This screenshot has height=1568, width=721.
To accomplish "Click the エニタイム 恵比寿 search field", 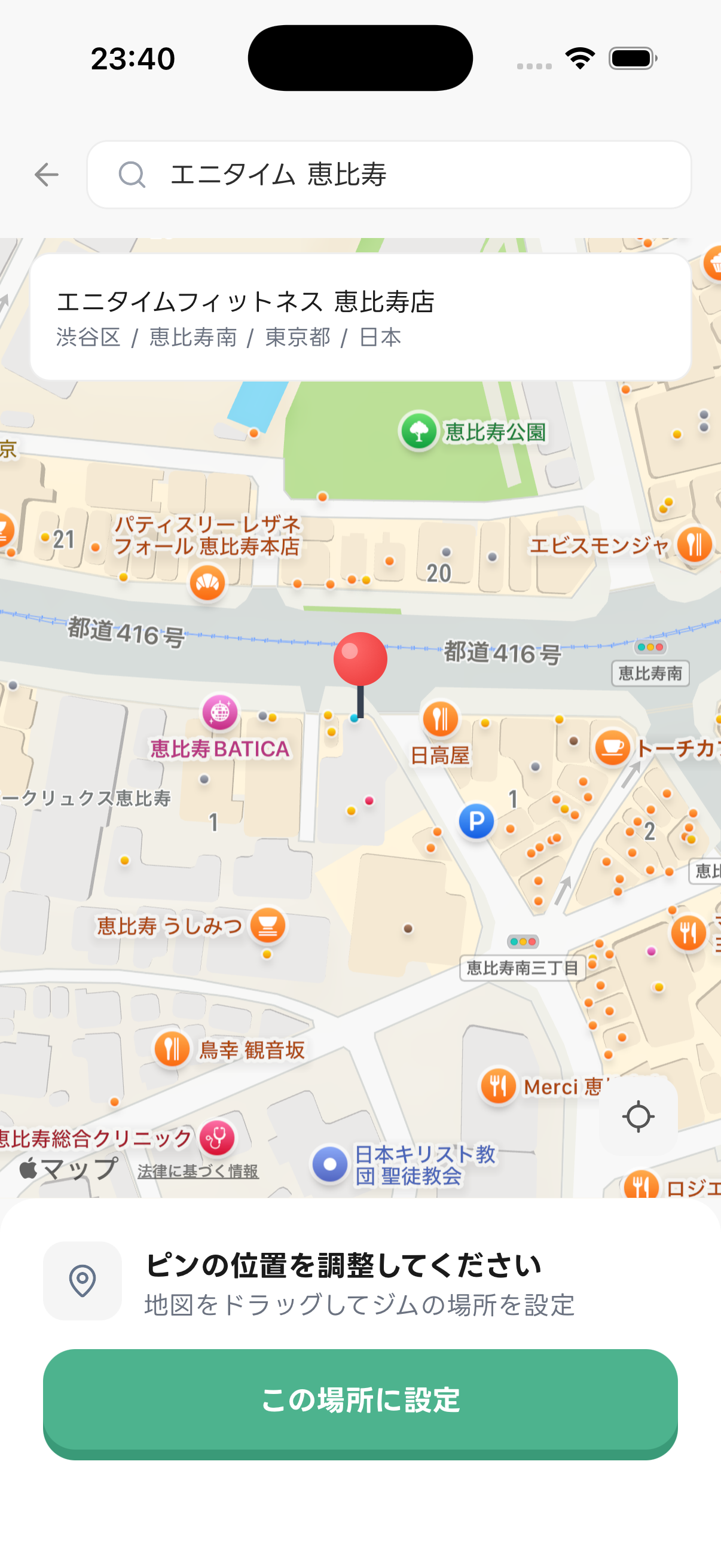I will coord(389,175).
